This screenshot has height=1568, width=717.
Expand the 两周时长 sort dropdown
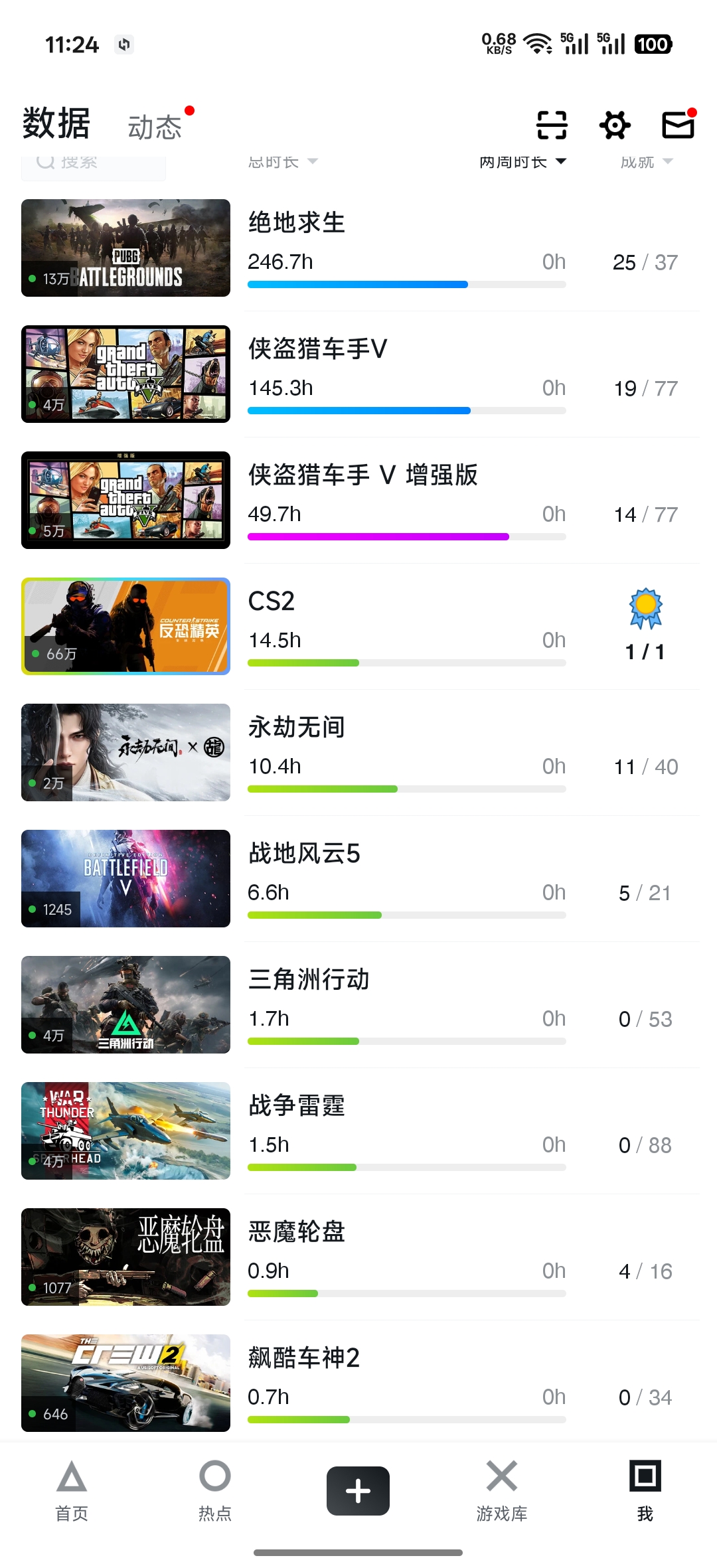pyautogui.click(x=522, y=162)
